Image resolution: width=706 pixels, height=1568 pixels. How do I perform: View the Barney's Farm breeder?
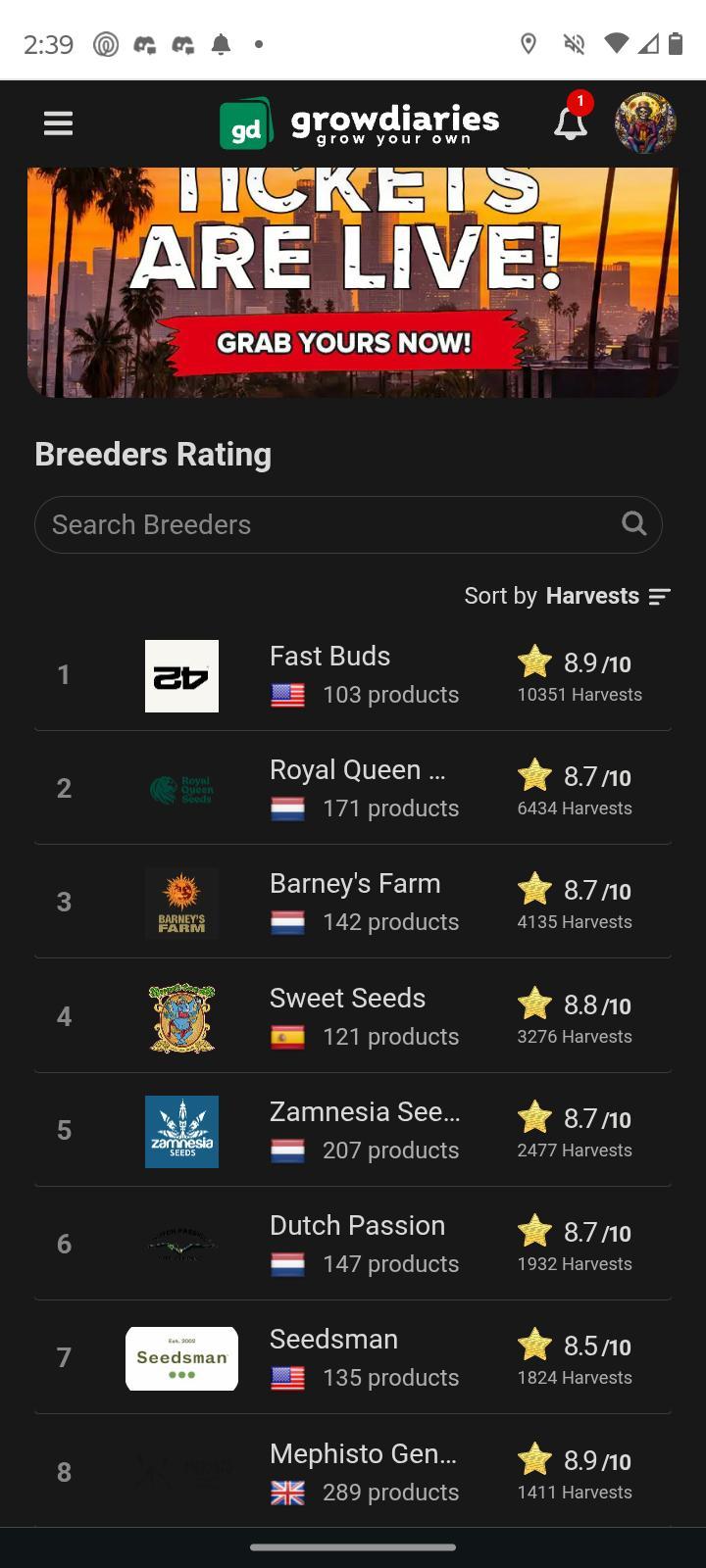point(355,884)
